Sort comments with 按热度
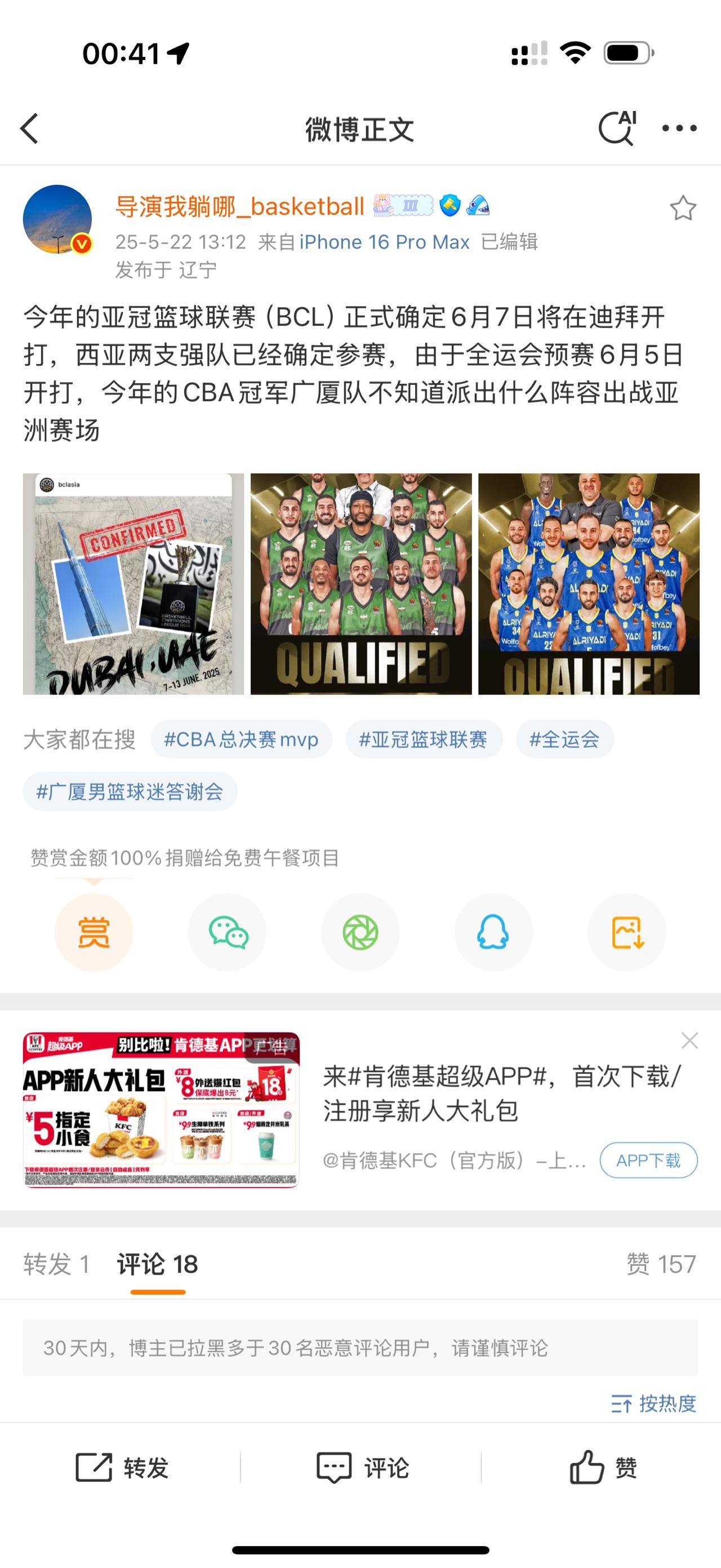Image resolution: width=721 pixels, height=1568 pixels. pyautogui.click(x=654, y=1403)
